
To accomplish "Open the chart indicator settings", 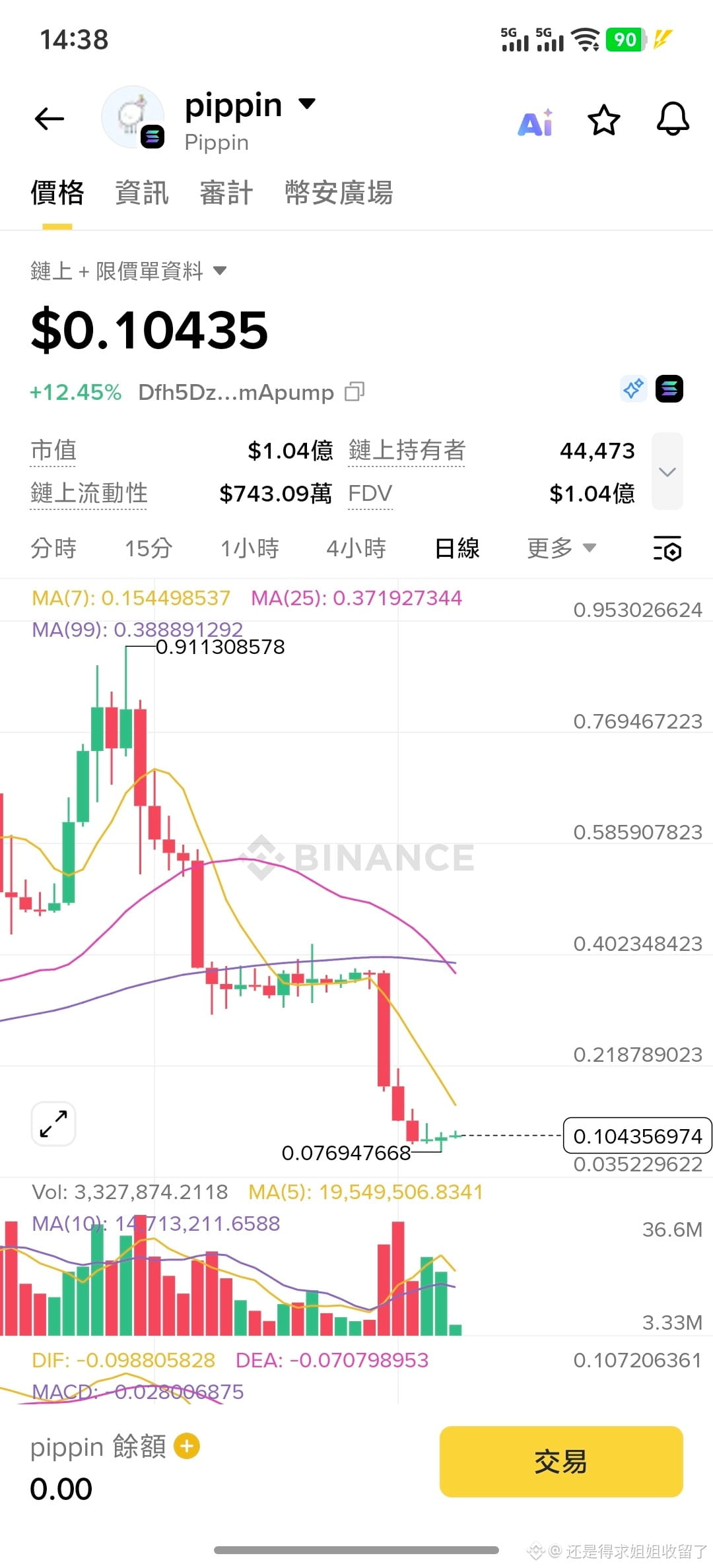I will pyautogui.click(x=667, y=548).
